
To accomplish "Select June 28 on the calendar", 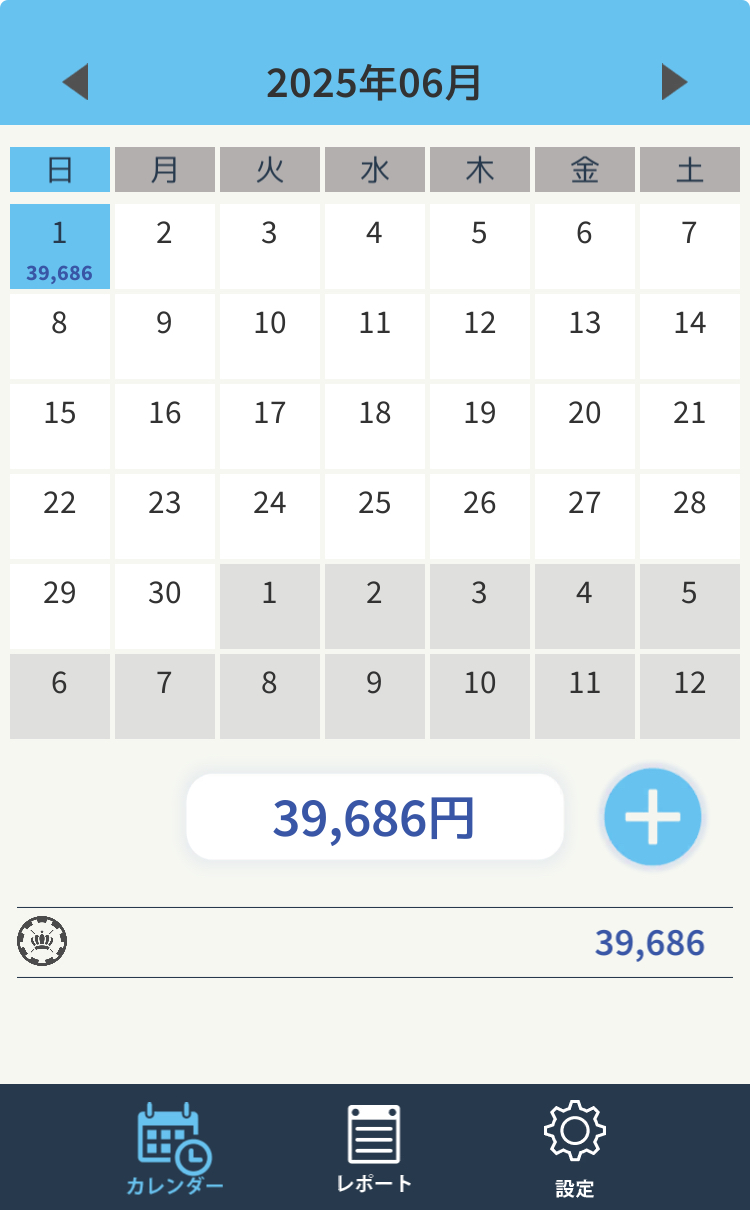I will pyautogui.click(x=690, y=517).
